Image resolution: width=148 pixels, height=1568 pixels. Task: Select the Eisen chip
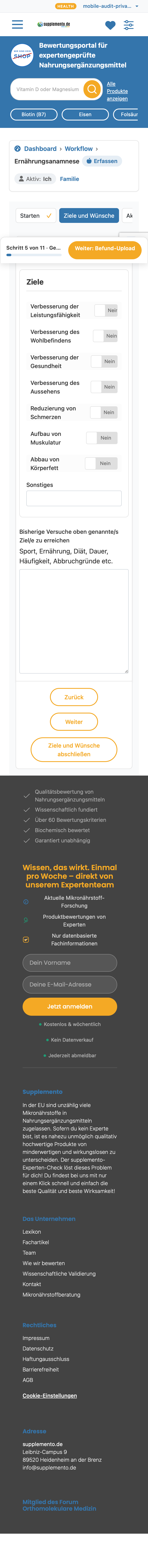pos(85,115)
